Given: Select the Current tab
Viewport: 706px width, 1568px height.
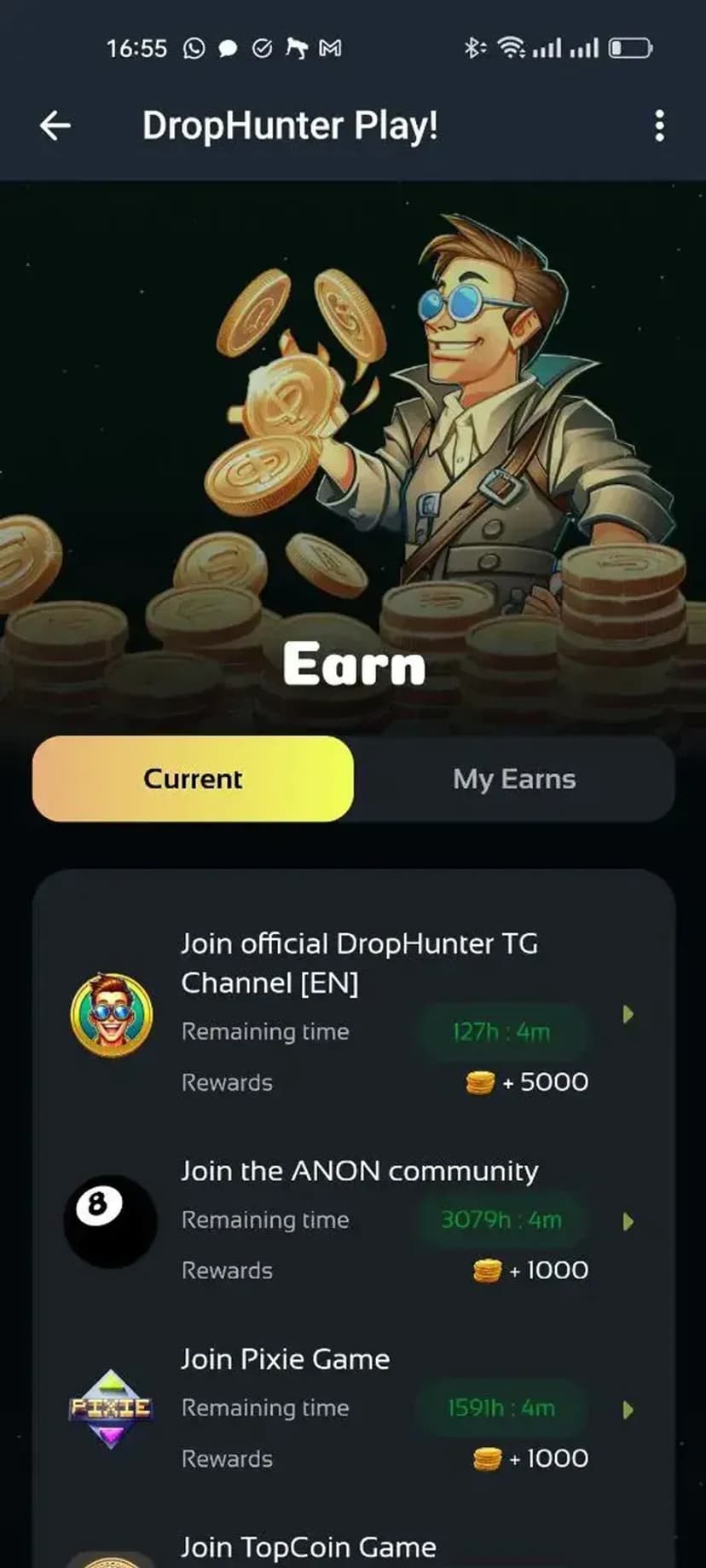Looking at the screenshot, I should (x=193, y=779).
